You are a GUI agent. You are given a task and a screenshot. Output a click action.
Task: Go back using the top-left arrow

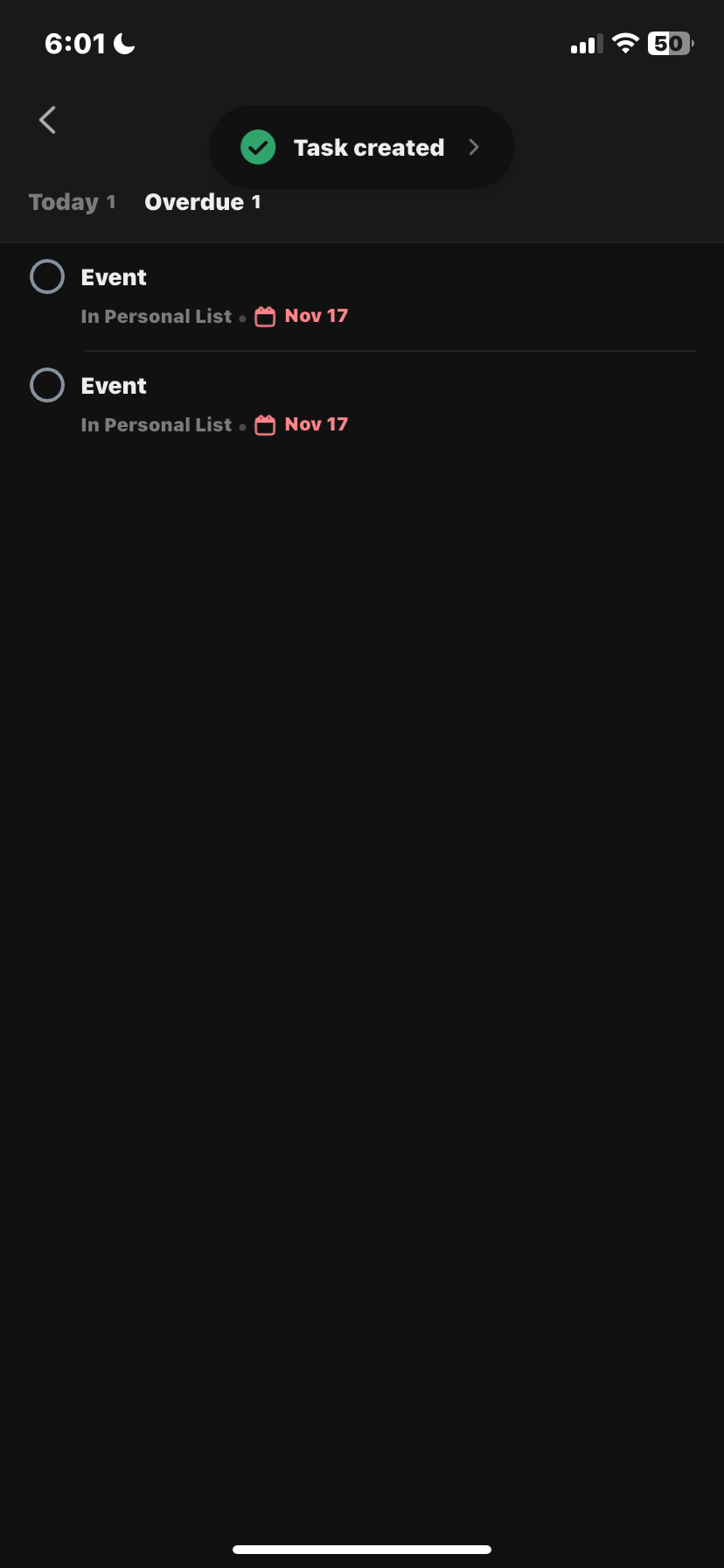pos(48,120)
